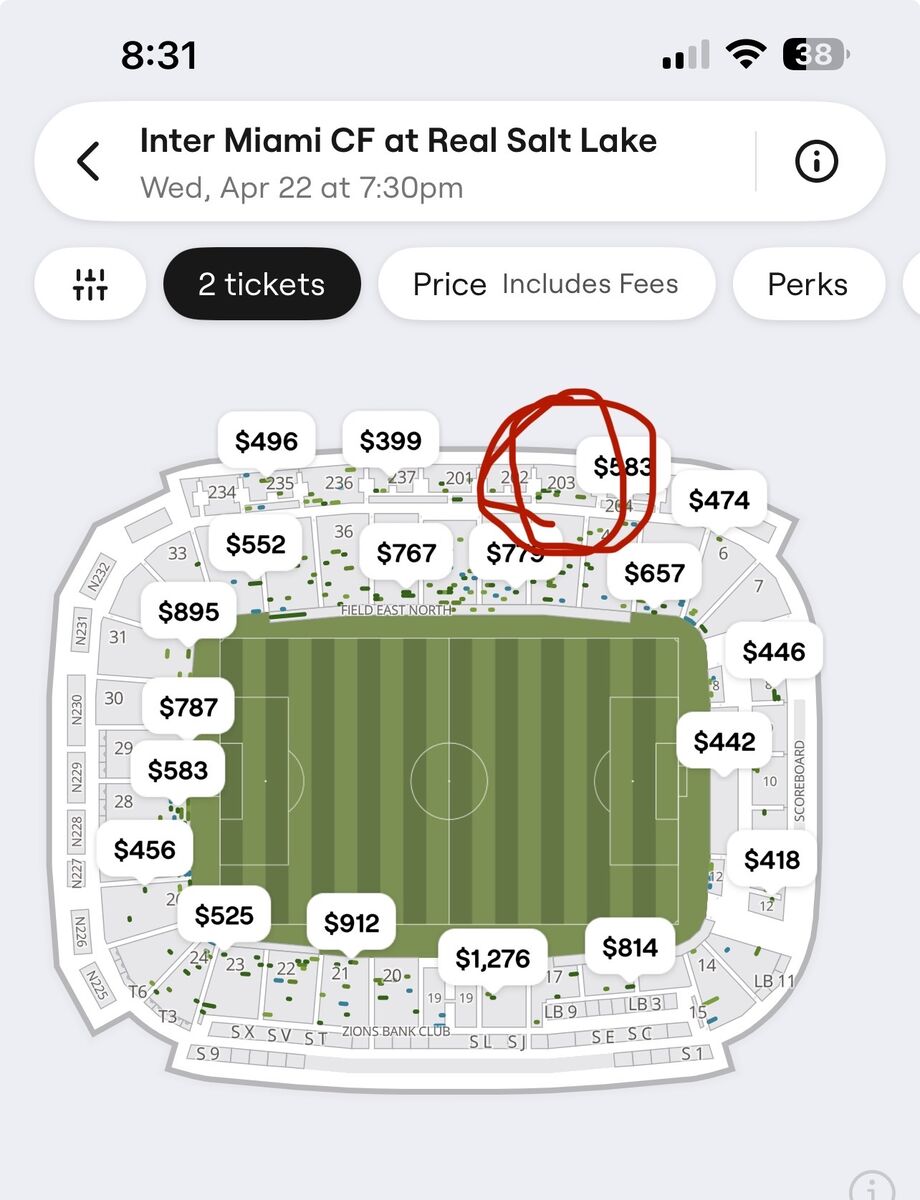The height and width of the screenshot is (1200, 920).
Task: Change the 2 tickets quantity chip
Action: coord(261,284)
